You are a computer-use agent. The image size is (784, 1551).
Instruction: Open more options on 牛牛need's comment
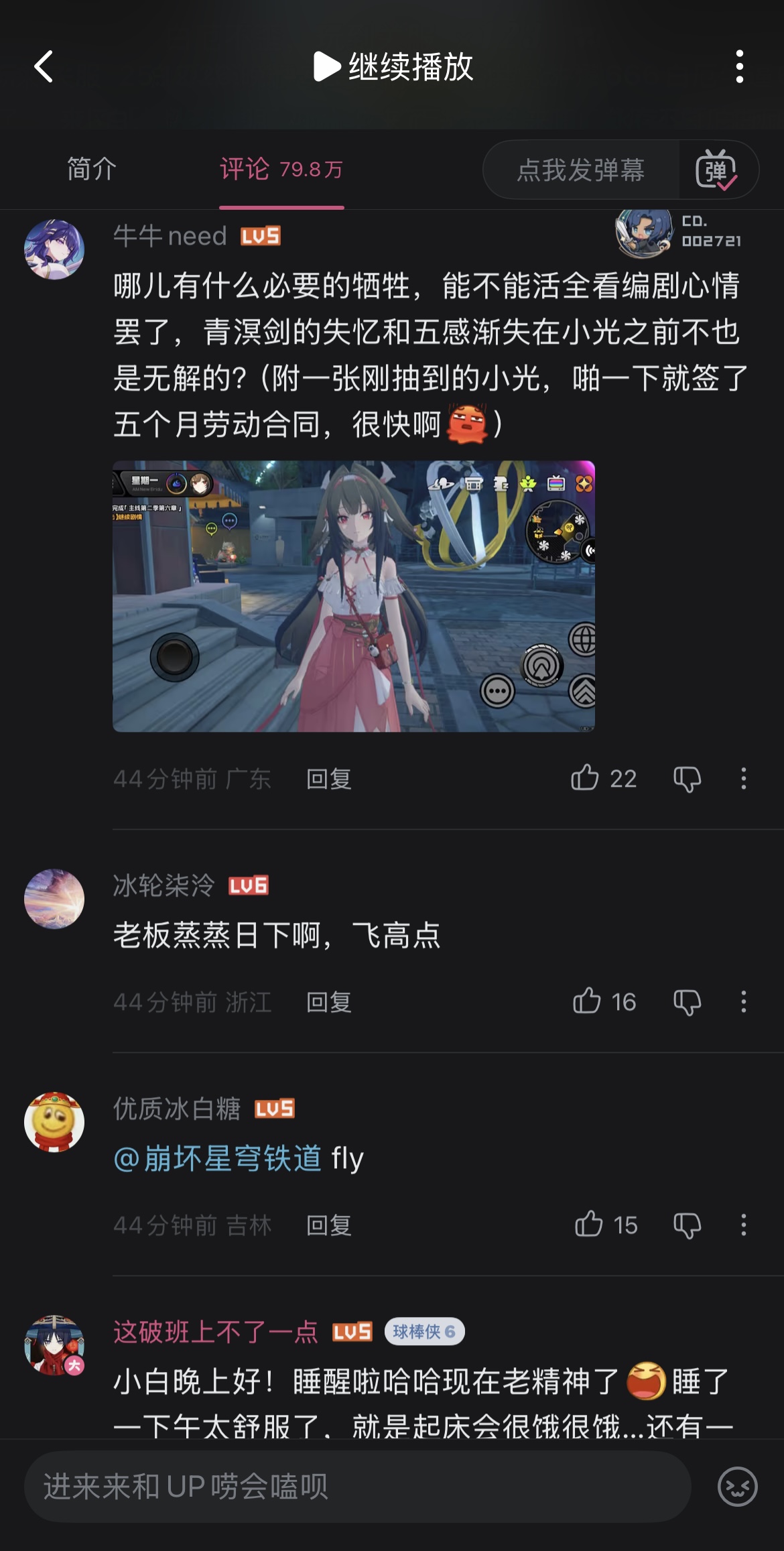click(x=743, y=779)
